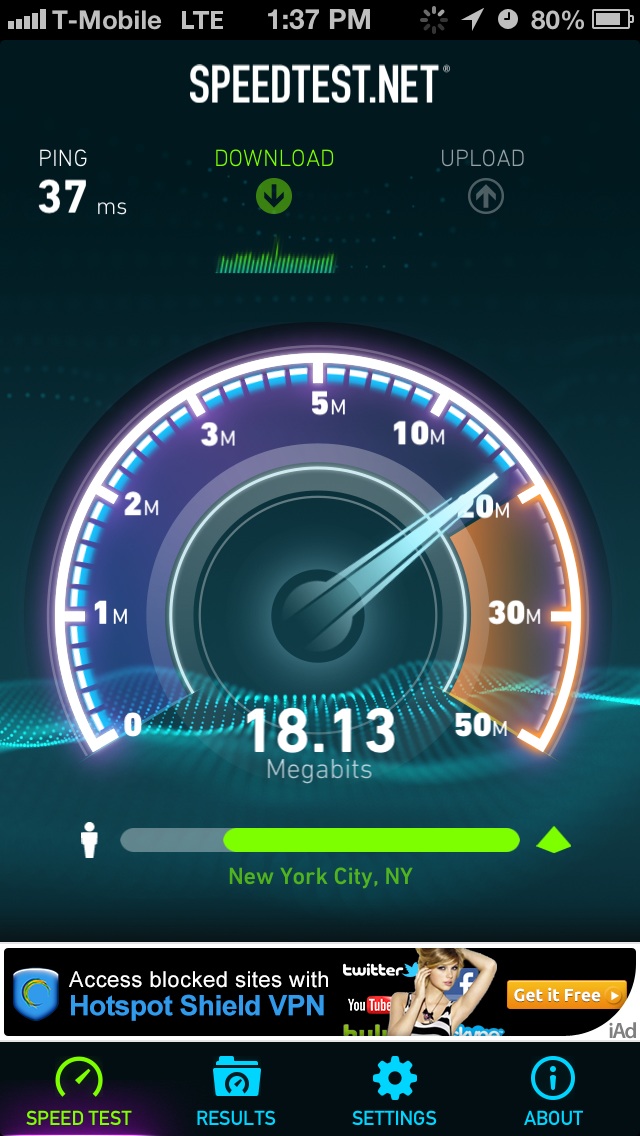Select the Speed Test tab

tap(78, 1090)
